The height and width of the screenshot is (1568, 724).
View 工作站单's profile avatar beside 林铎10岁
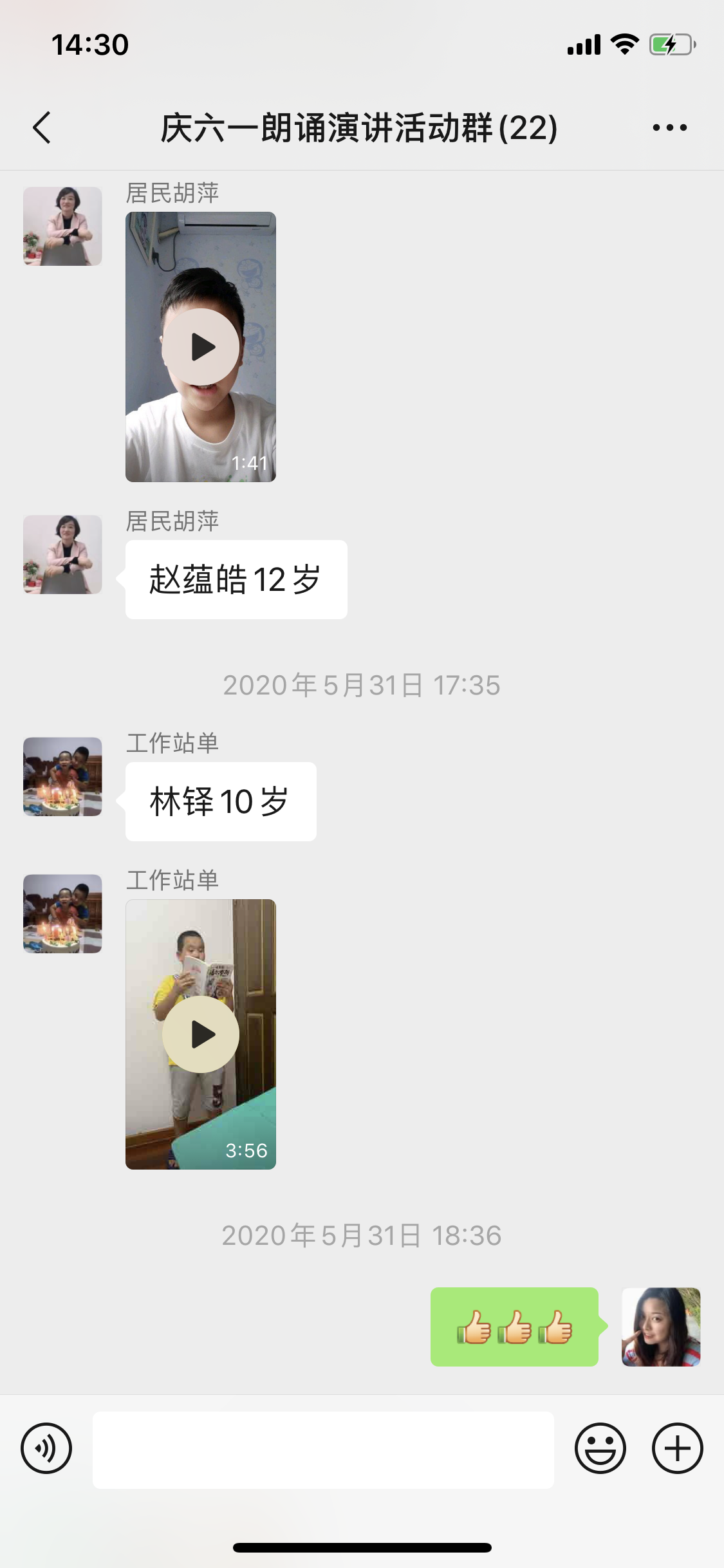(62, 777)
